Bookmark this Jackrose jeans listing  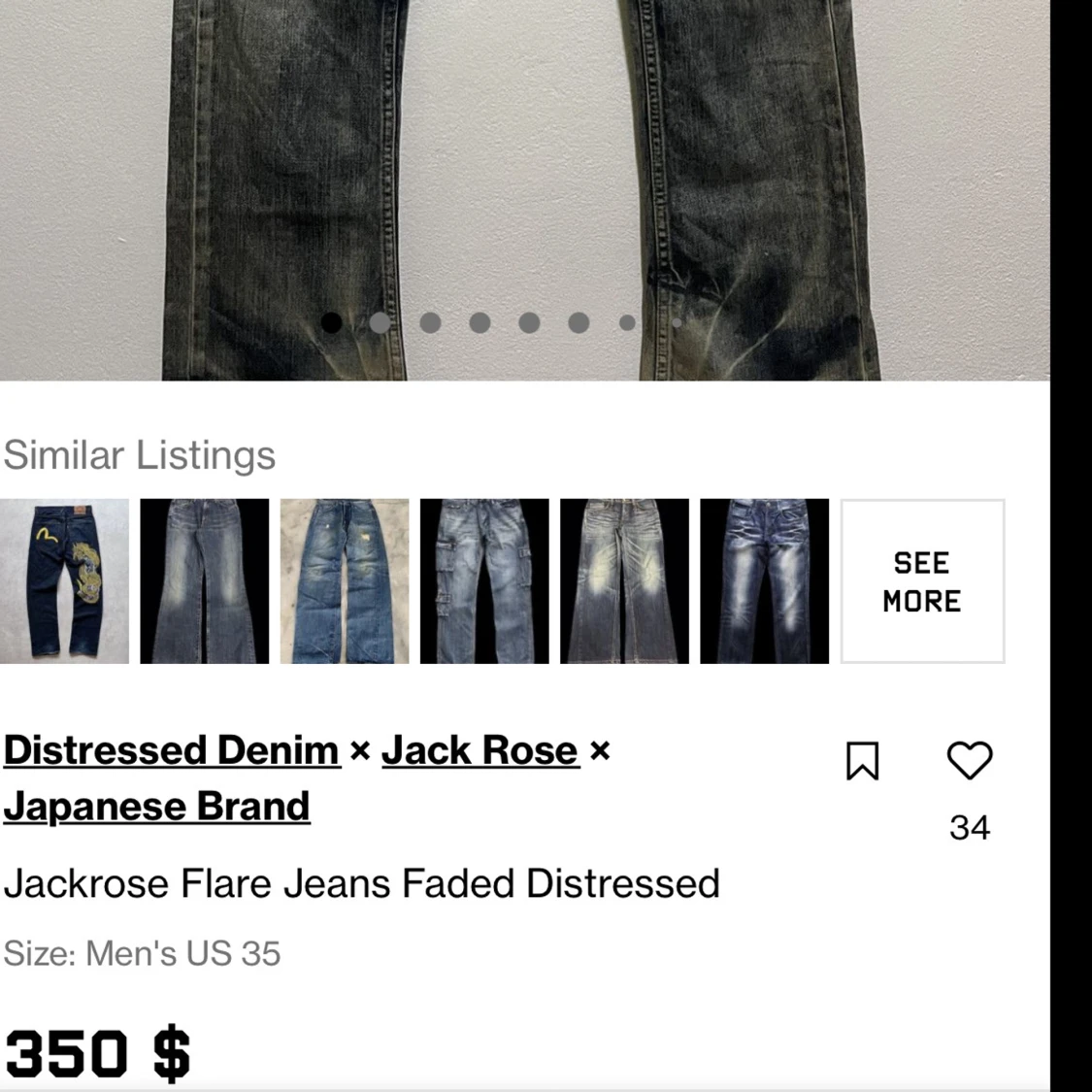(x=862, y=761)
